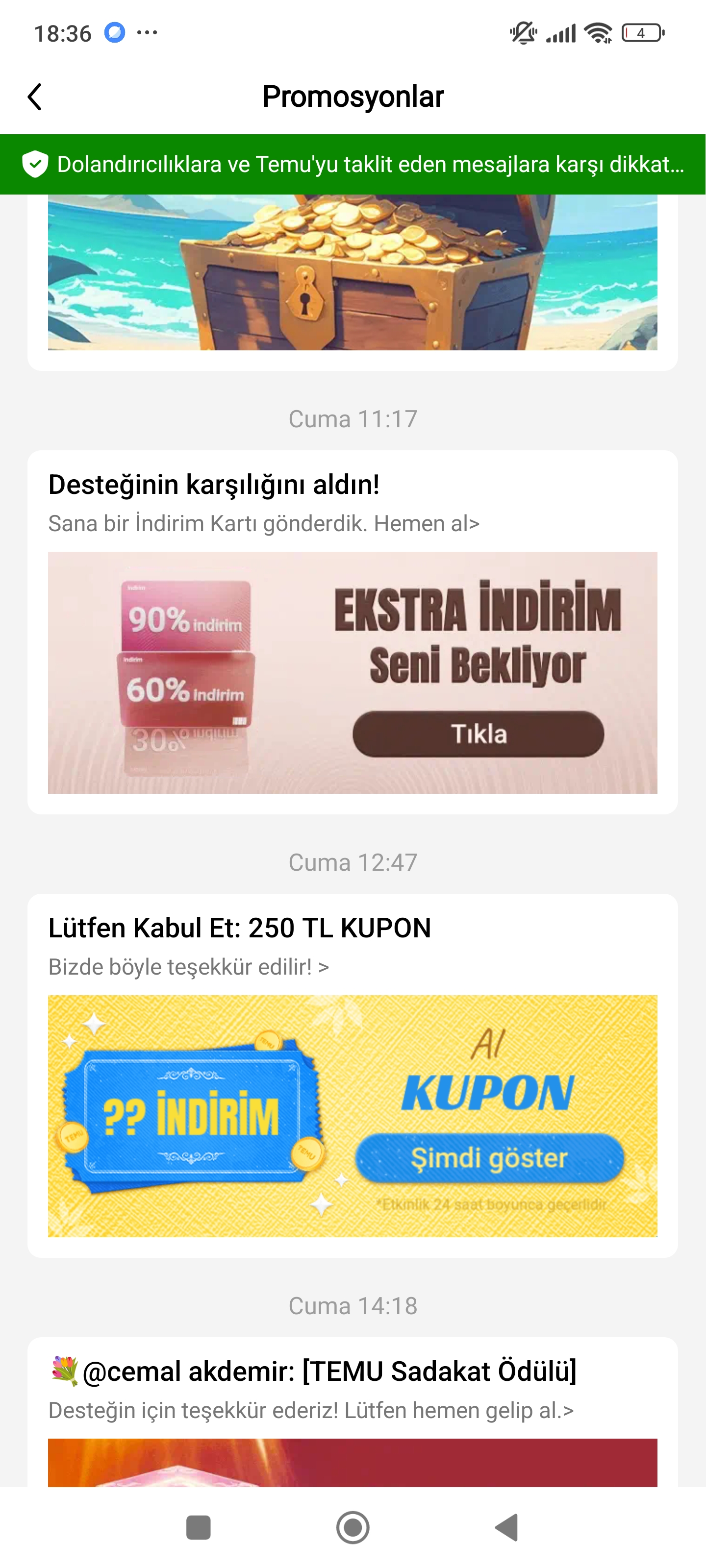Go to the system home screen
The width and height of the screenshot is (706, 1568).
(x=353, y=1528)
